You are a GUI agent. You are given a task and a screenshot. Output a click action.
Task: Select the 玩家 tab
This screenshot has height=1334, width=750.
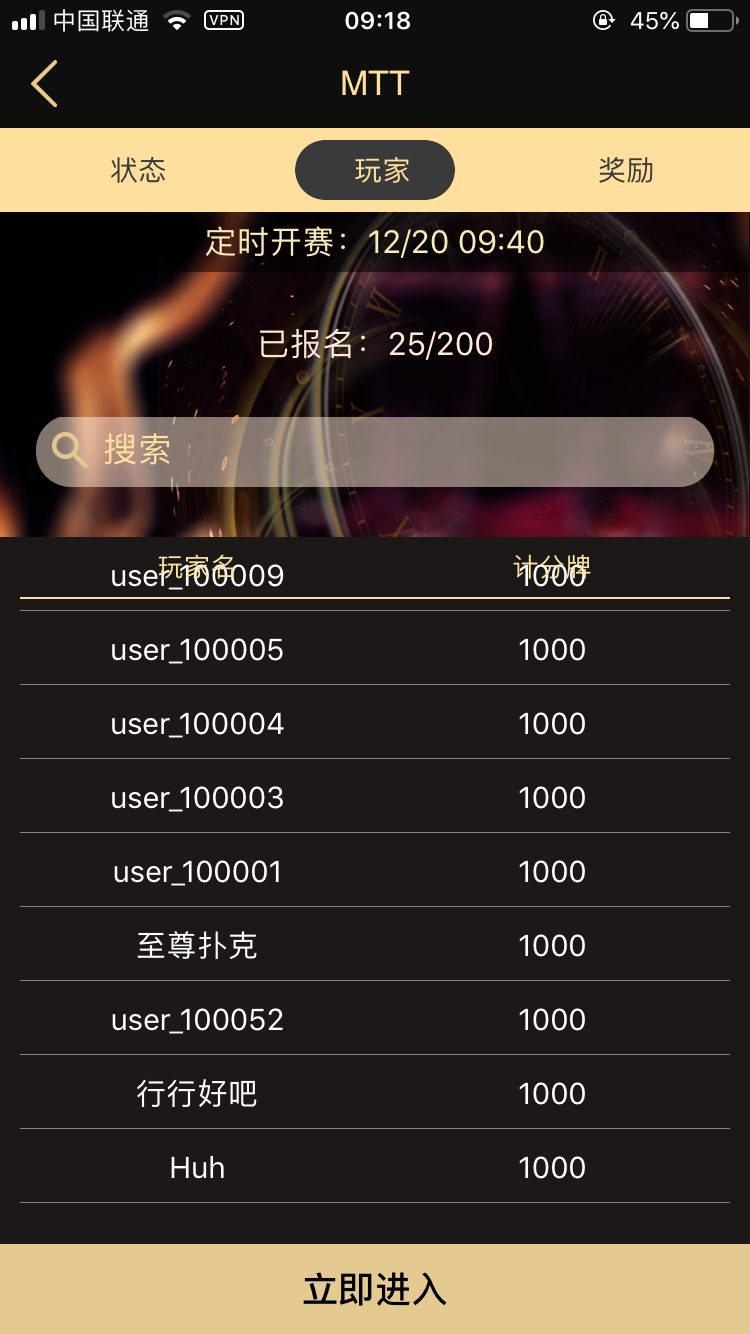pos(375,170)
